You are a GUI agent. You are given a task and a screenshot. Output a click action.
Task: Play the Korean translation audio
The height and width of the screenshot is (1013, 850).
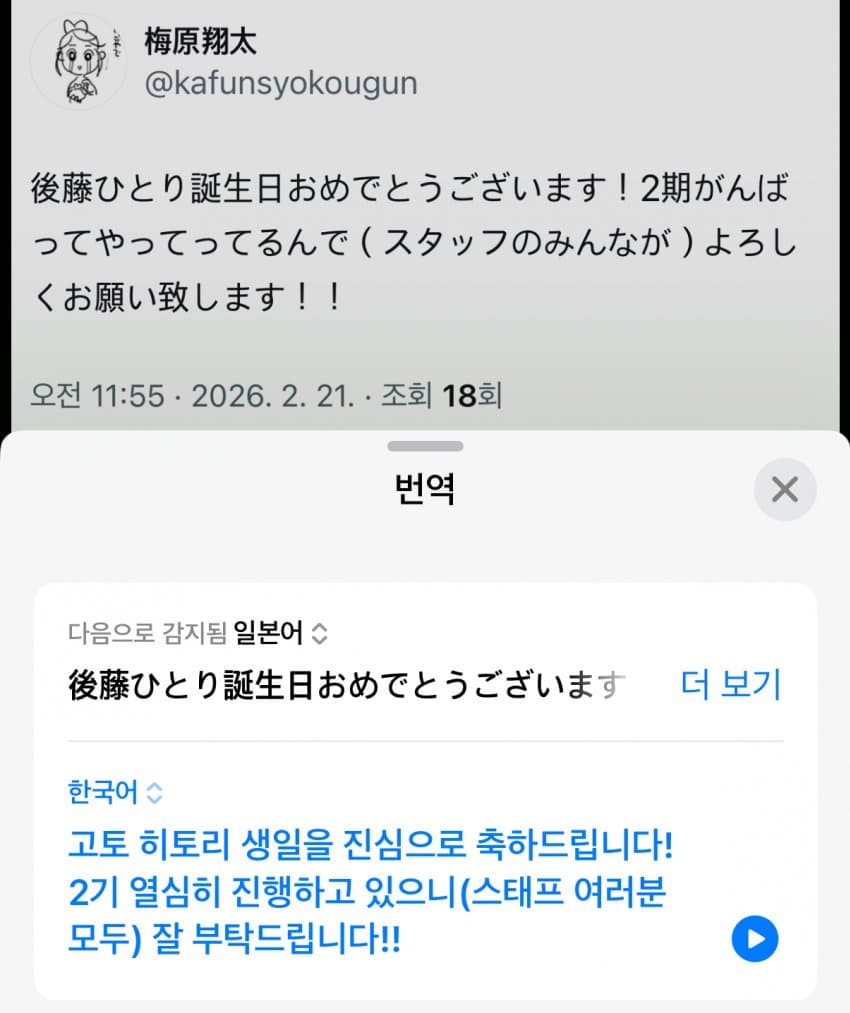click(754, 939)
